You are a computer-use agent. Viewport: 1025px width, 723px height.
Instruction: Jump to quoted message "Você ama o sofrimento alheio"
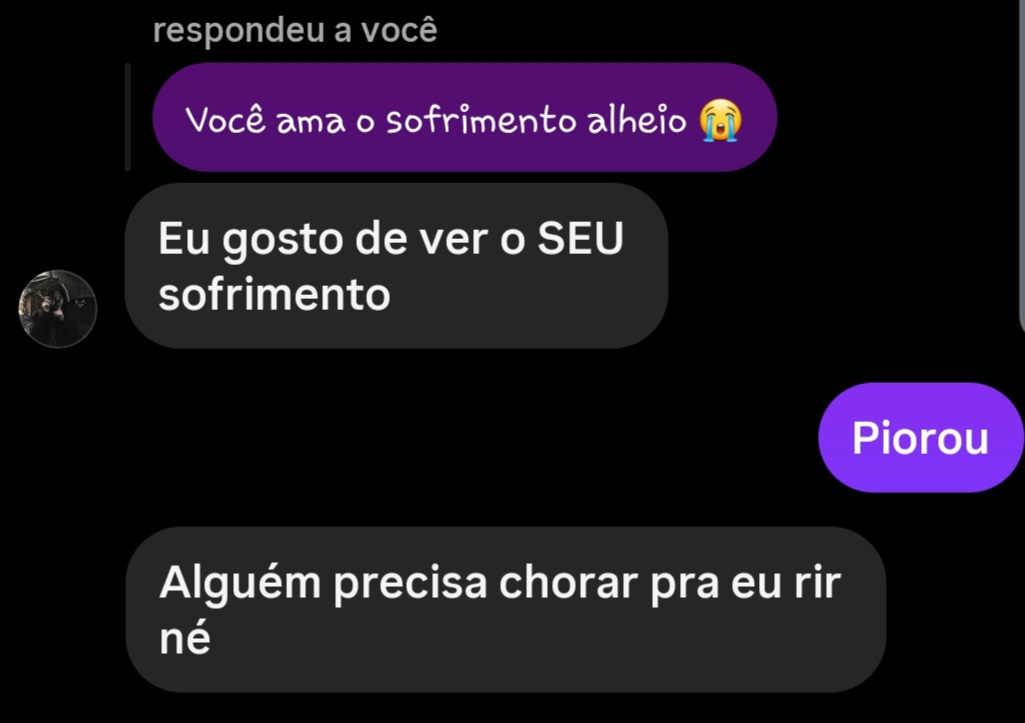464,118
